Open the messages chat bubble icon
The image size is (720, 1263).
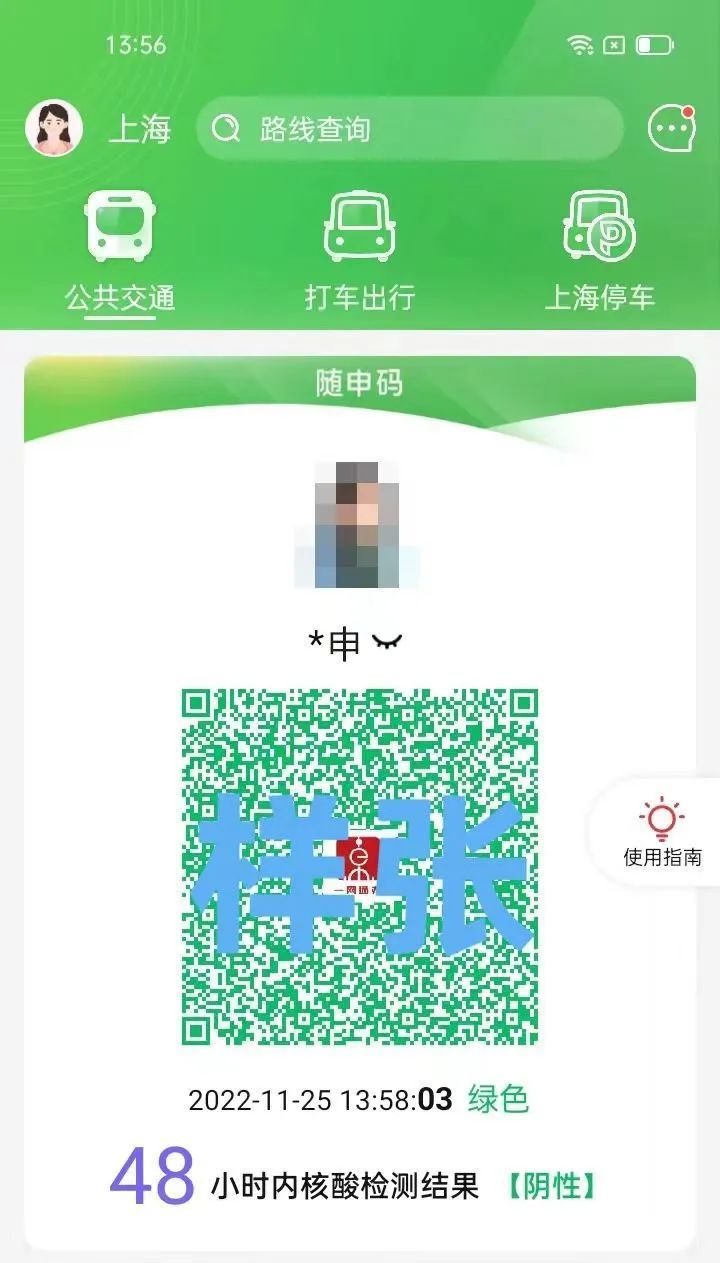(671, 128)
